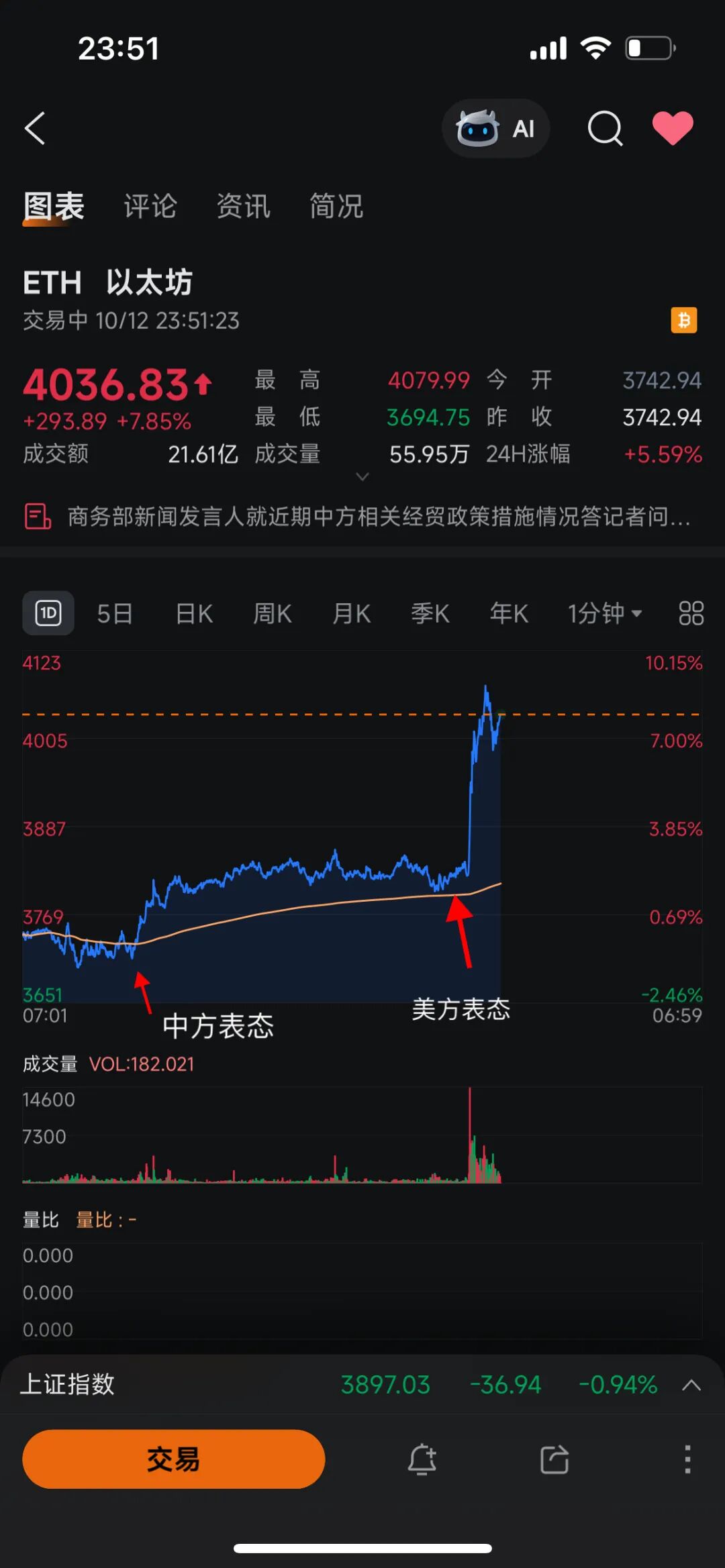Switch to the 简况 tab
Viewport: 725px width, 1568px height.
tap(336, 206)
